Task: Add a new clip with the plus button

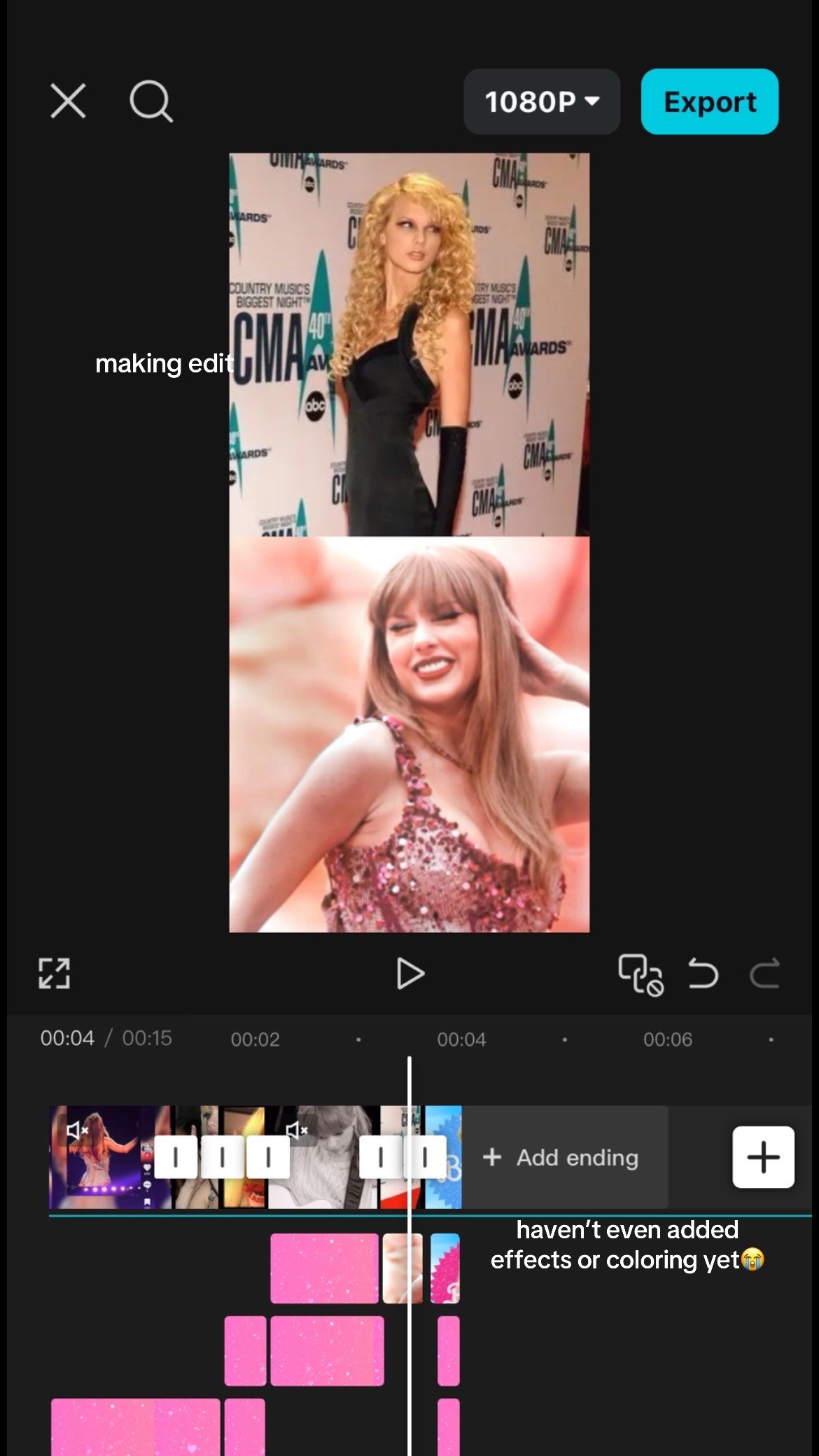Action: pyautogui.click(x=763, y=1157)
